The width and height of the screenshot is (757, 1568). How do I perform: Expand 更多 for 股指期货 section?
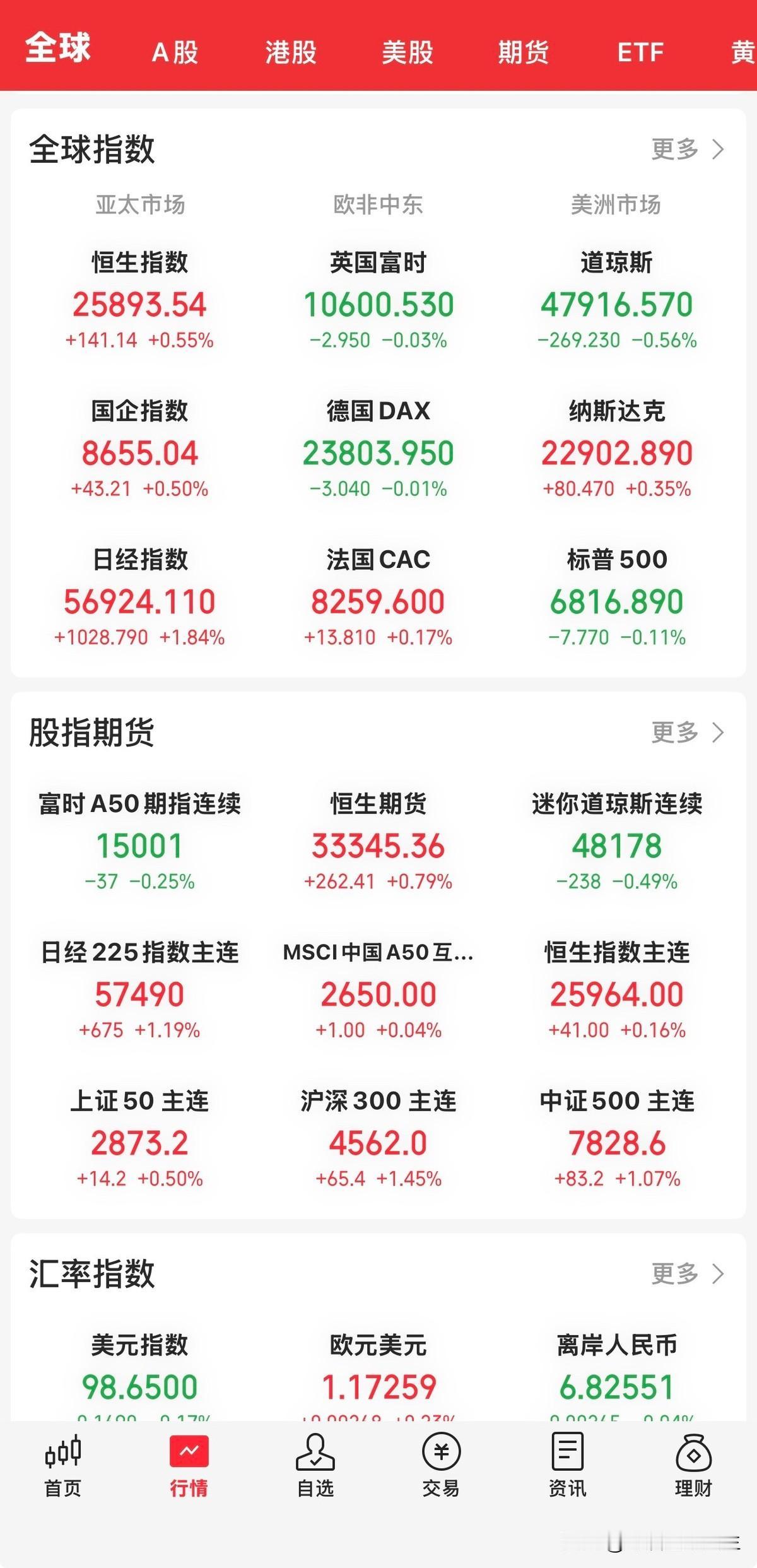pyautogui.click(x=684, y=732)
